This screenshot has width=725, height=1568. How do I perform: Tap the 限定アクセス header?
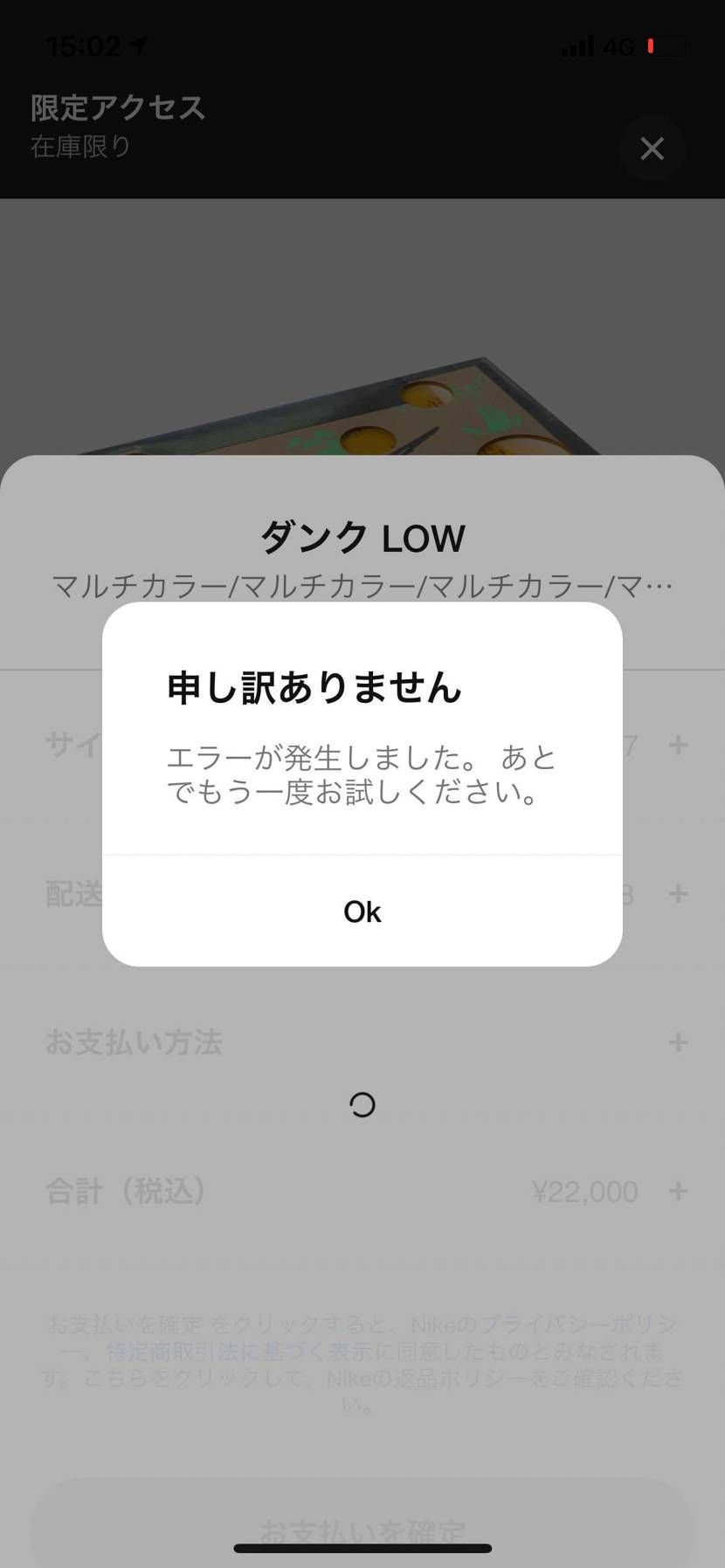116,107
